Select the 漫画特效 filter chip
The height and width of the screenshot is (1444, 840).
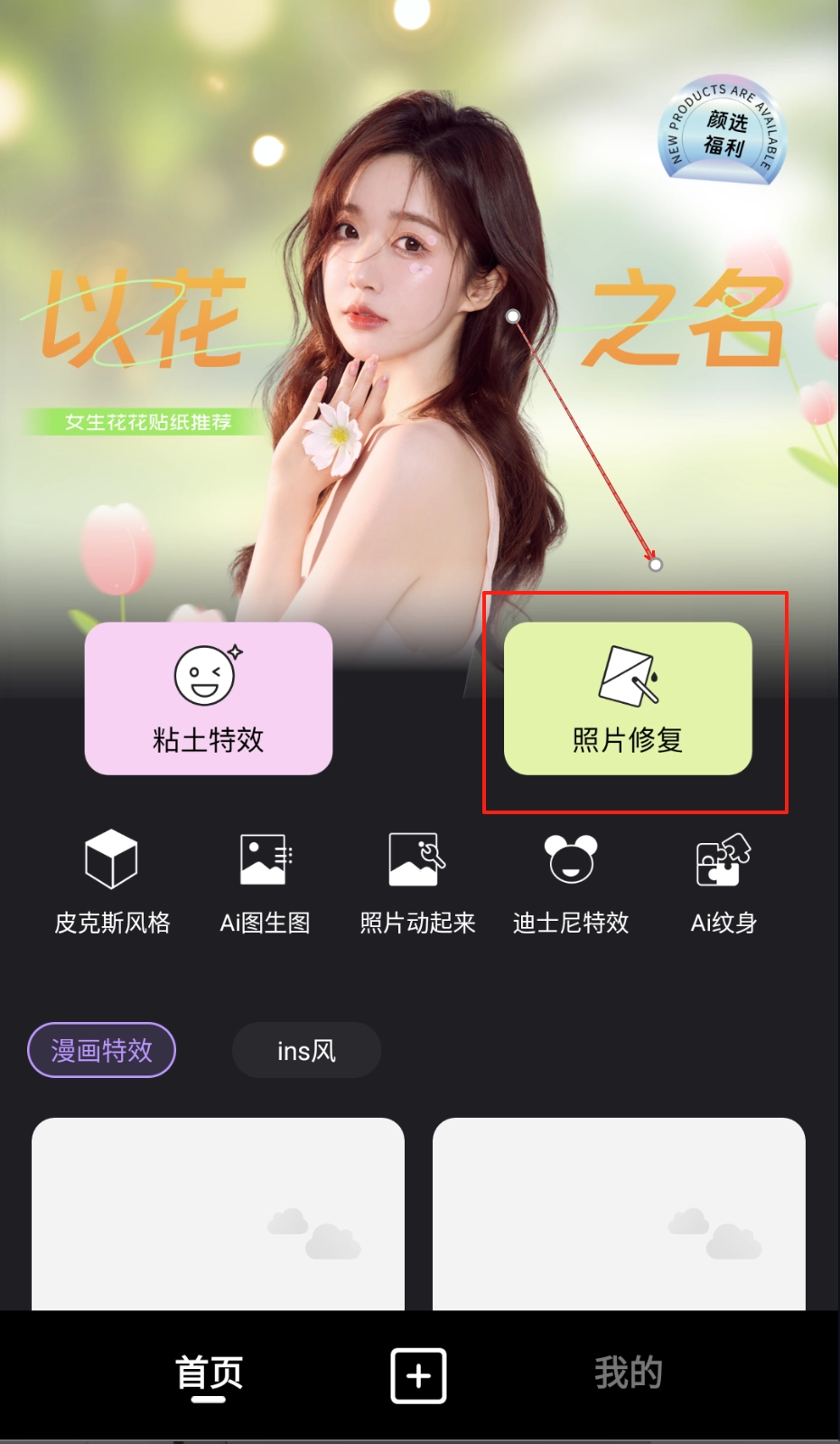click(x=102, y=1050)
